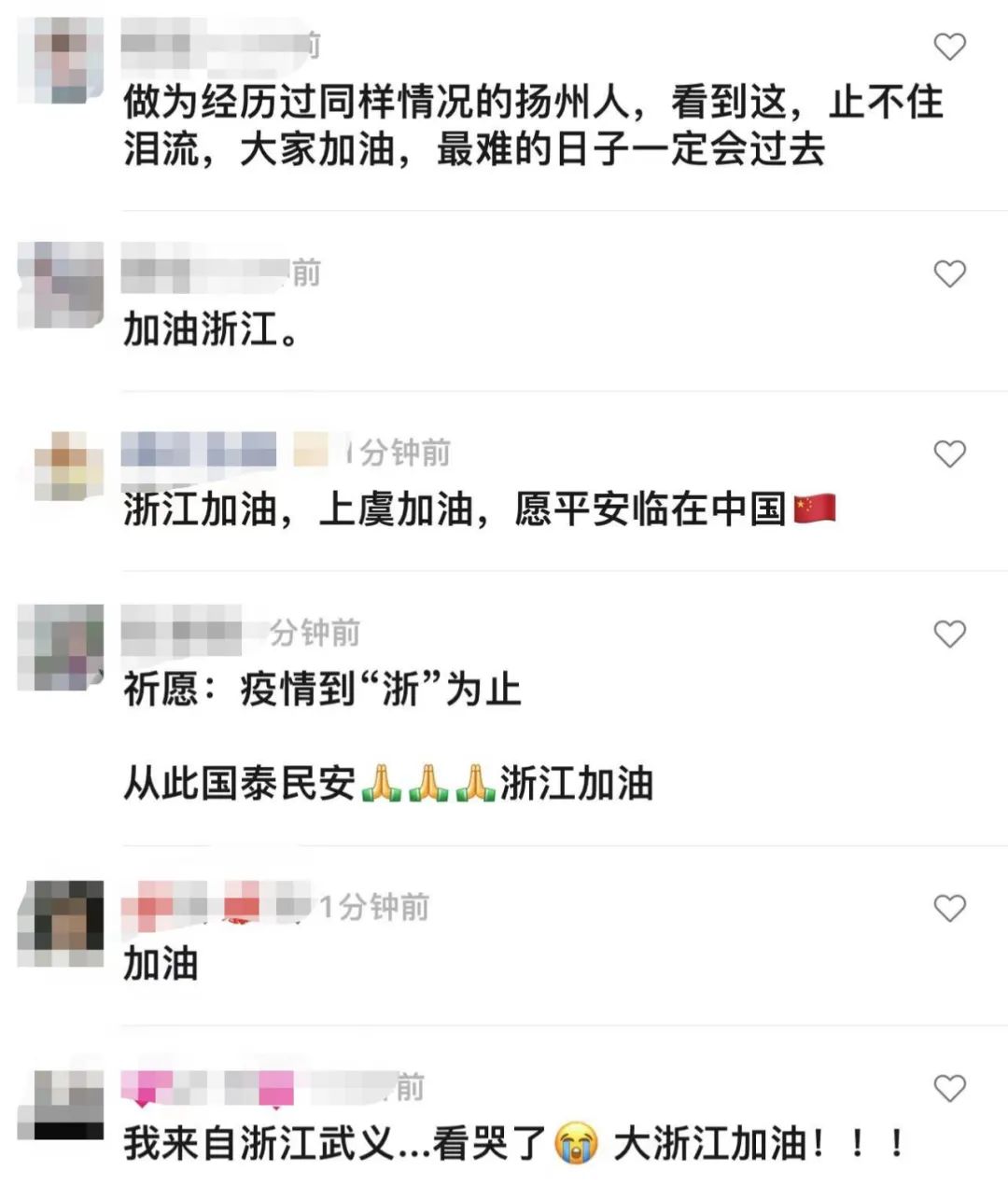Like the short 加油 comment
1008x1185 pixels.
[949, 908]
